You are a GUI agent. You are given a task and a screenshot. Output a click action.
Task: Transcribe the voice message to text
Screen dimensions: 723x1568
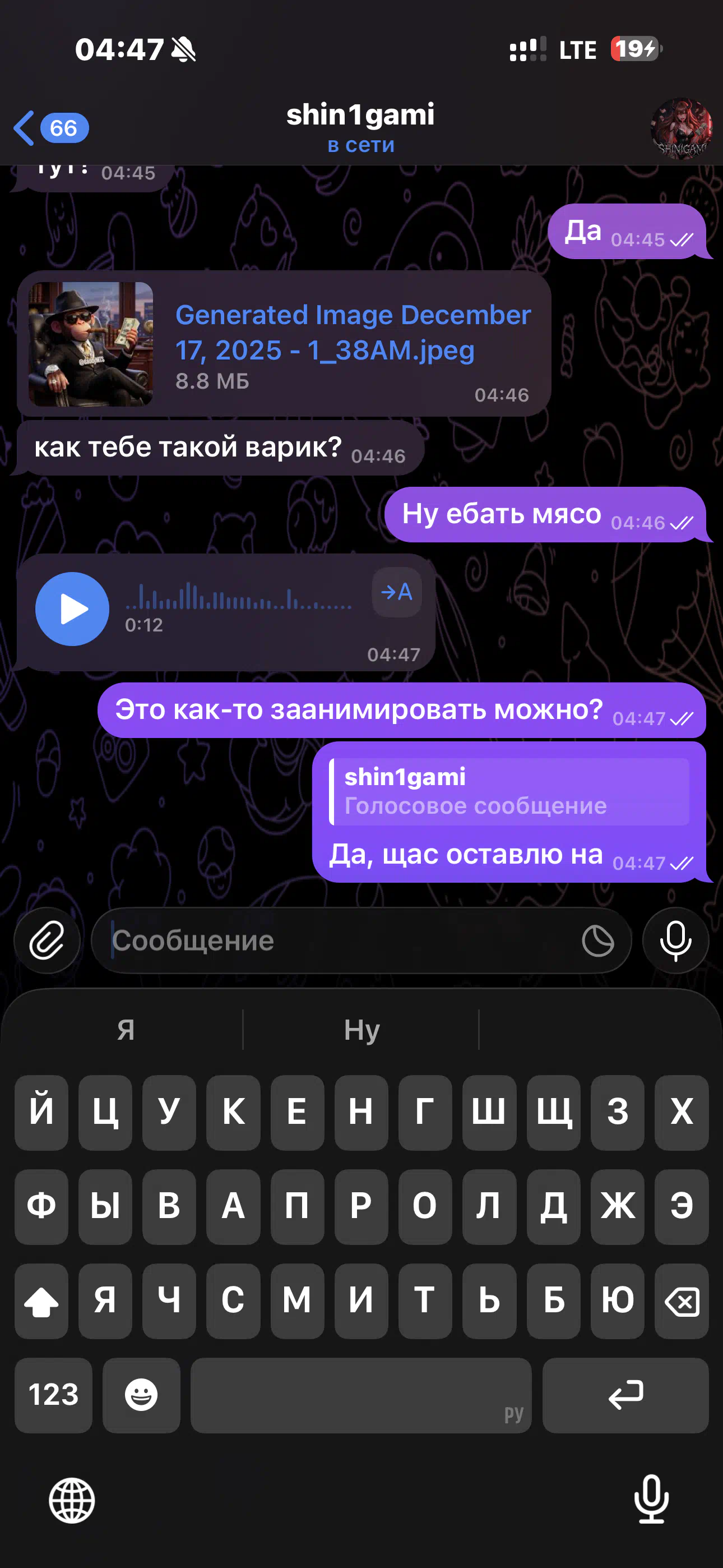pos(397,592)
